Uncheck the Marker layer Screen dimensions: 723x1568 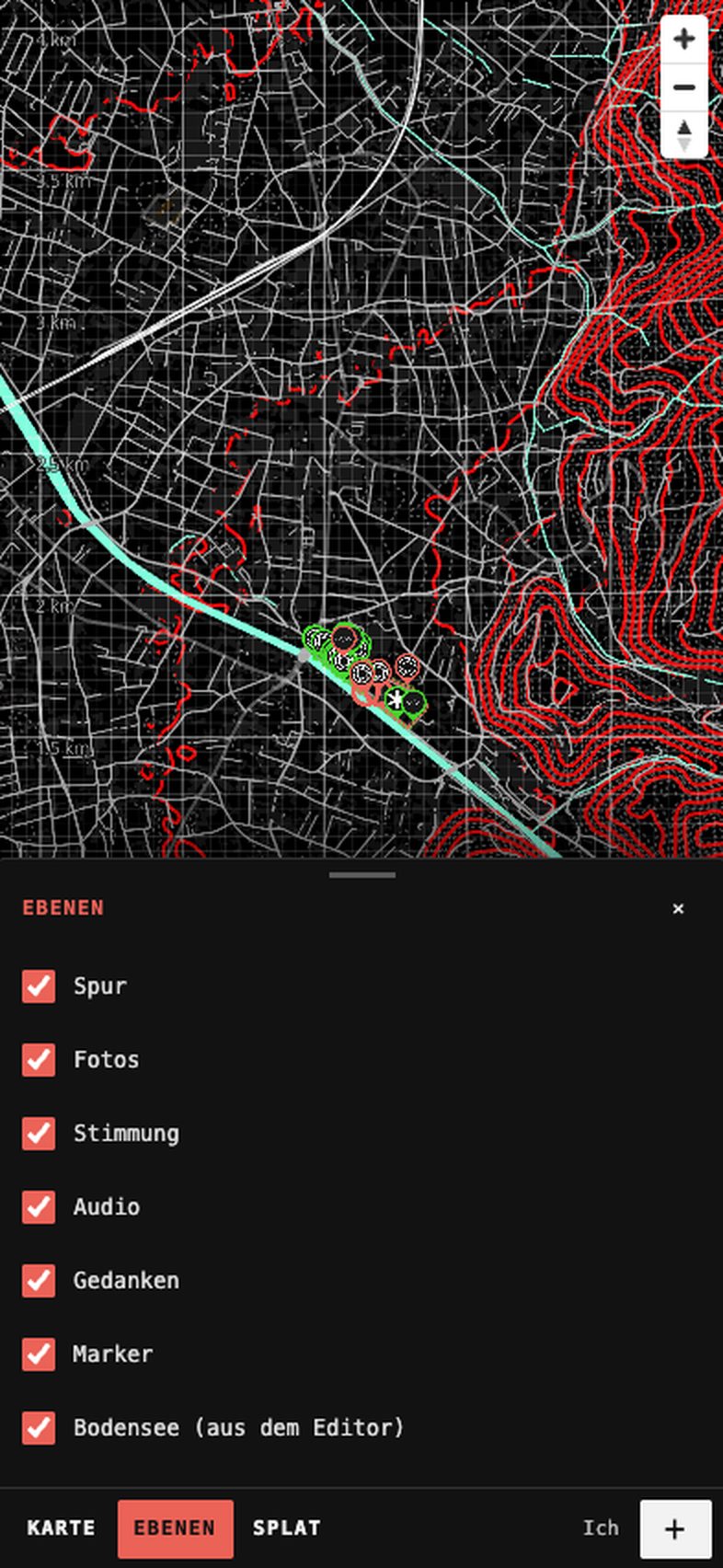pos(39,1354)
